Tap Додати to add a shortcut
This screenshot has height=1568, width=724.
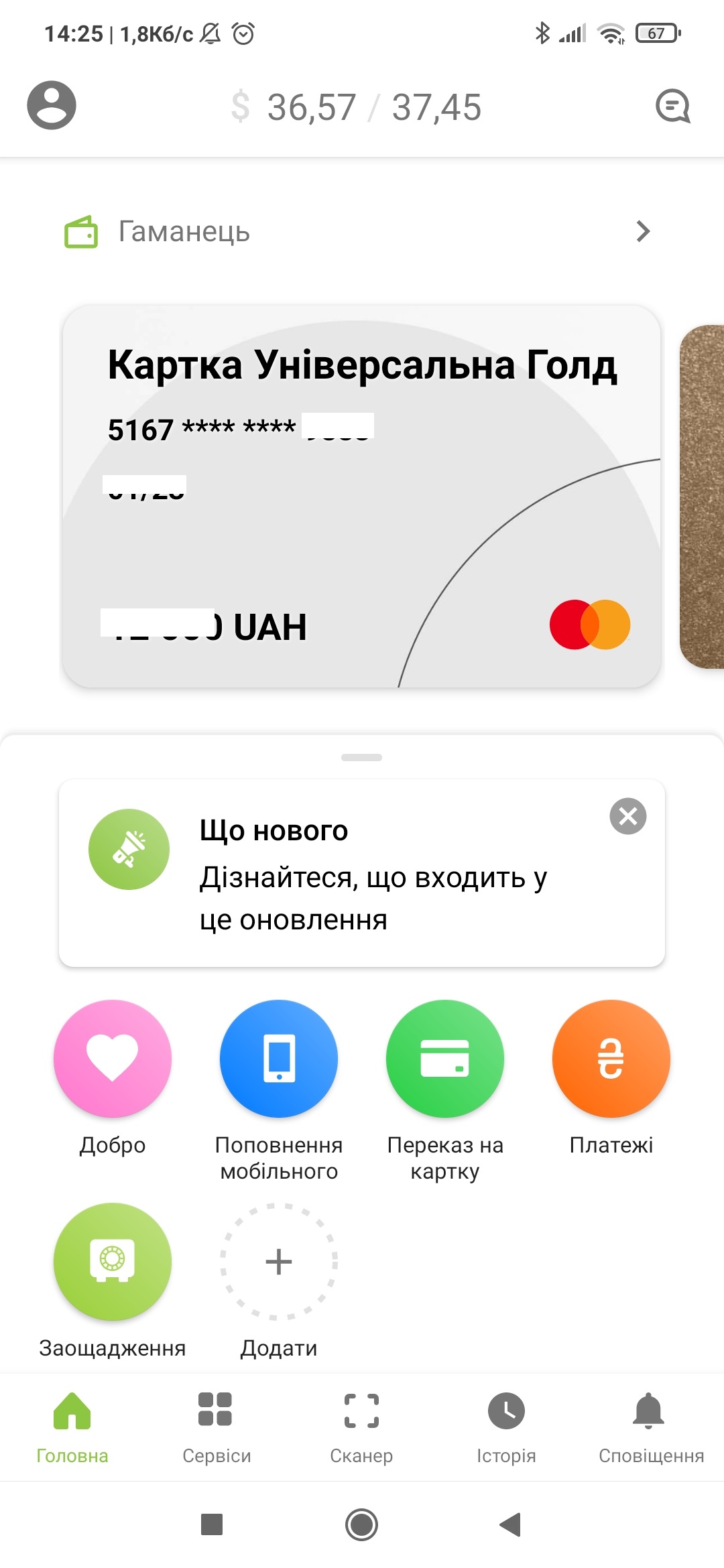[x=279, y=1262]
